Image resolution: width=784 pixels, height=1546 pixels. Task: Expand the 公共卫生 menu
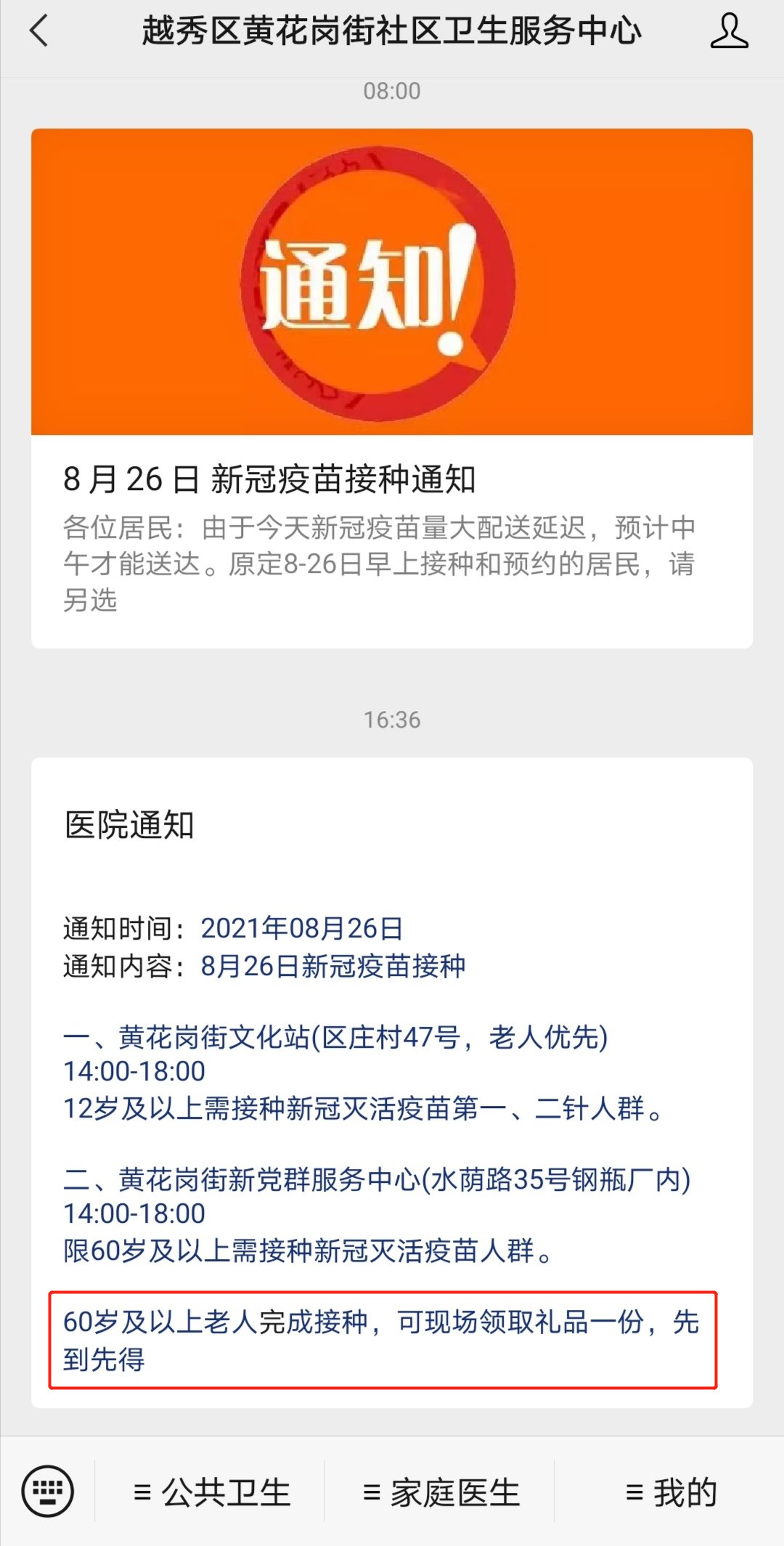point(211,1492)
